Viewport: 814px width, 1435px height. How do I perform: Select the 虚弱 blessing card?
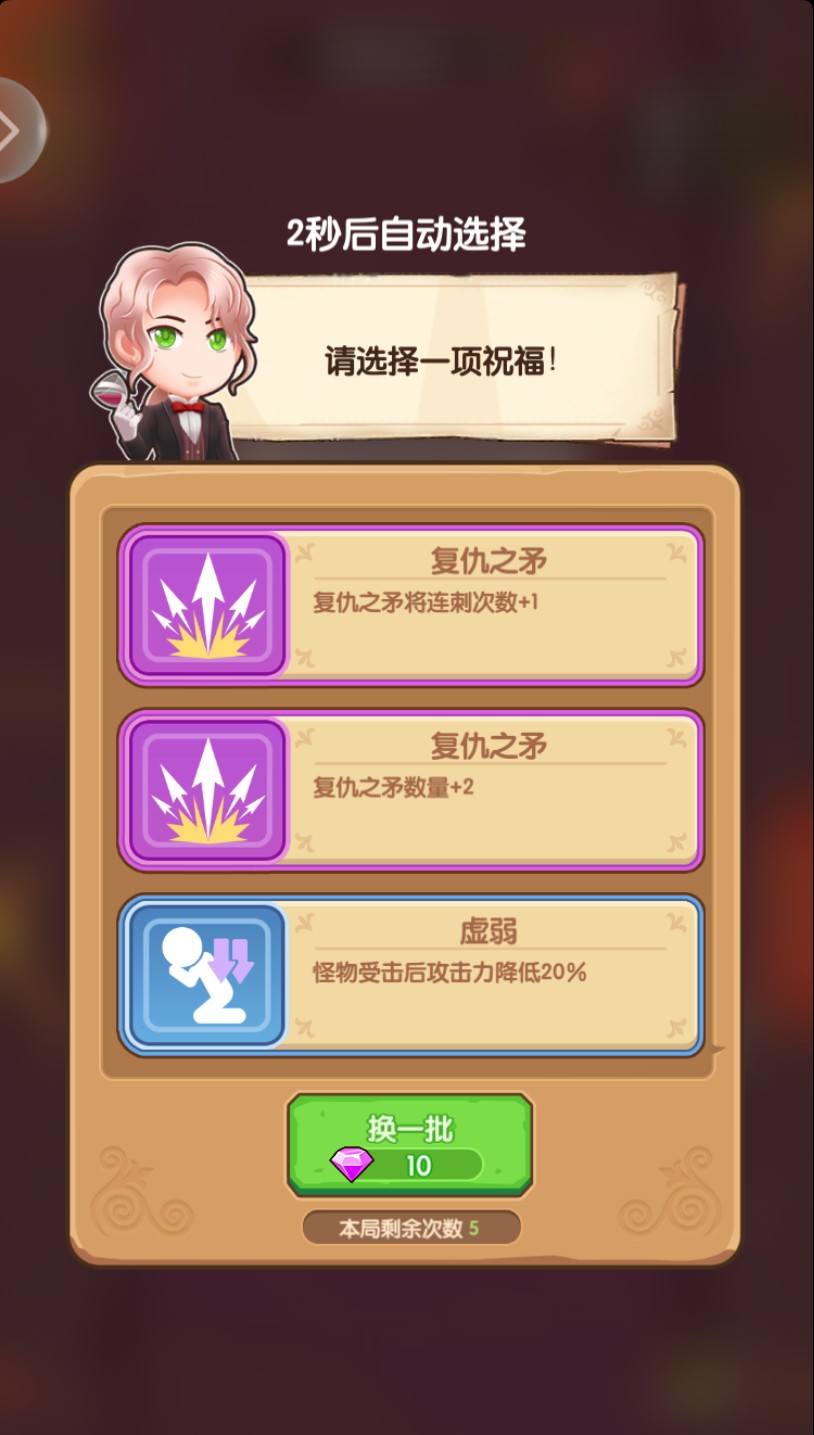click(411, 975)
